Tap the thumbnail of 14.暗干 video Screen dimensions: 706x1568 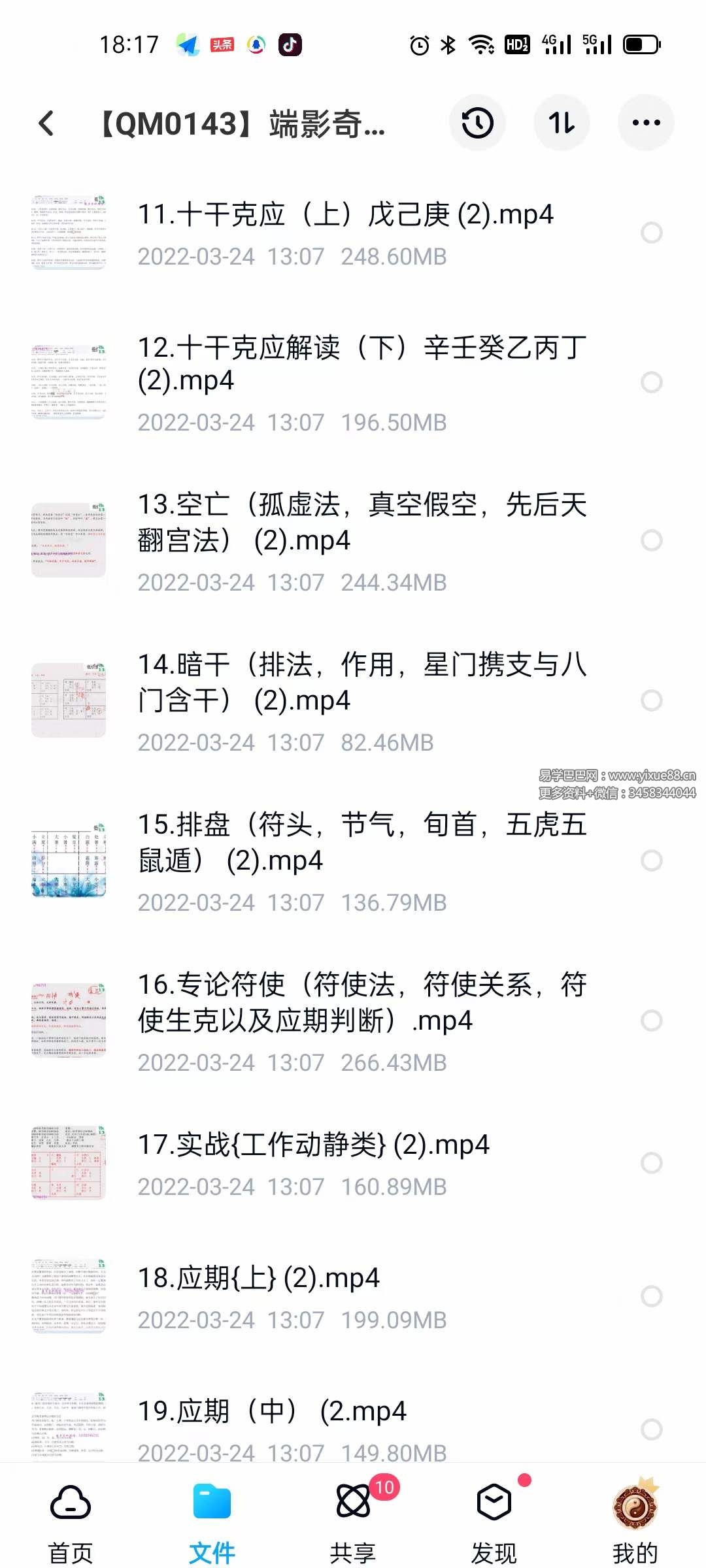pyautogui.click(x=68, y=701)
